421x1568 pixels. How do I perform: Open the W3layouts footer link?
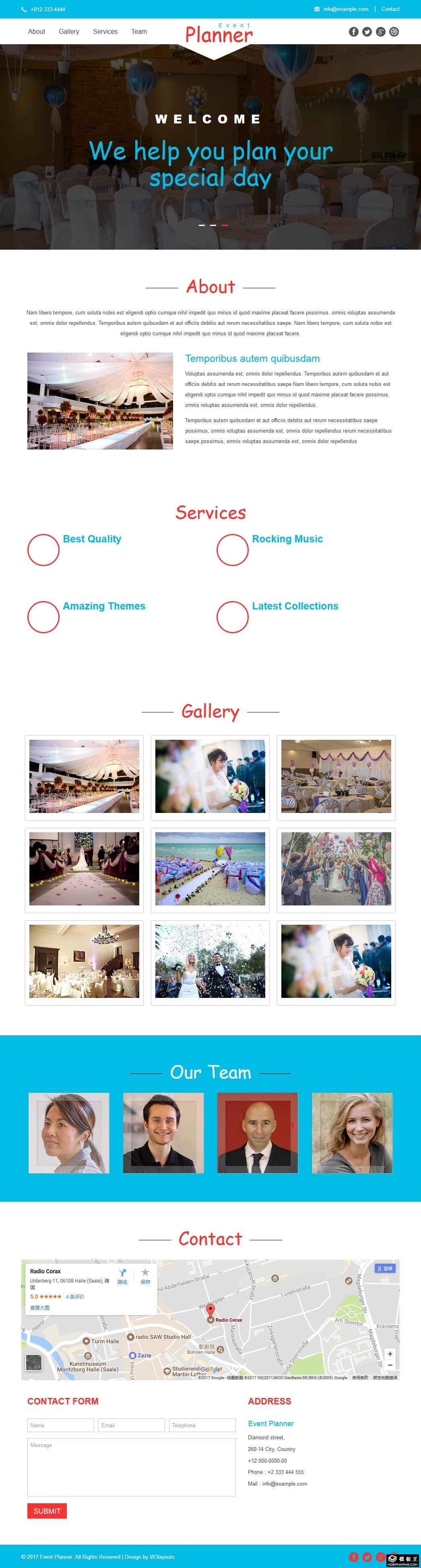162,1556
